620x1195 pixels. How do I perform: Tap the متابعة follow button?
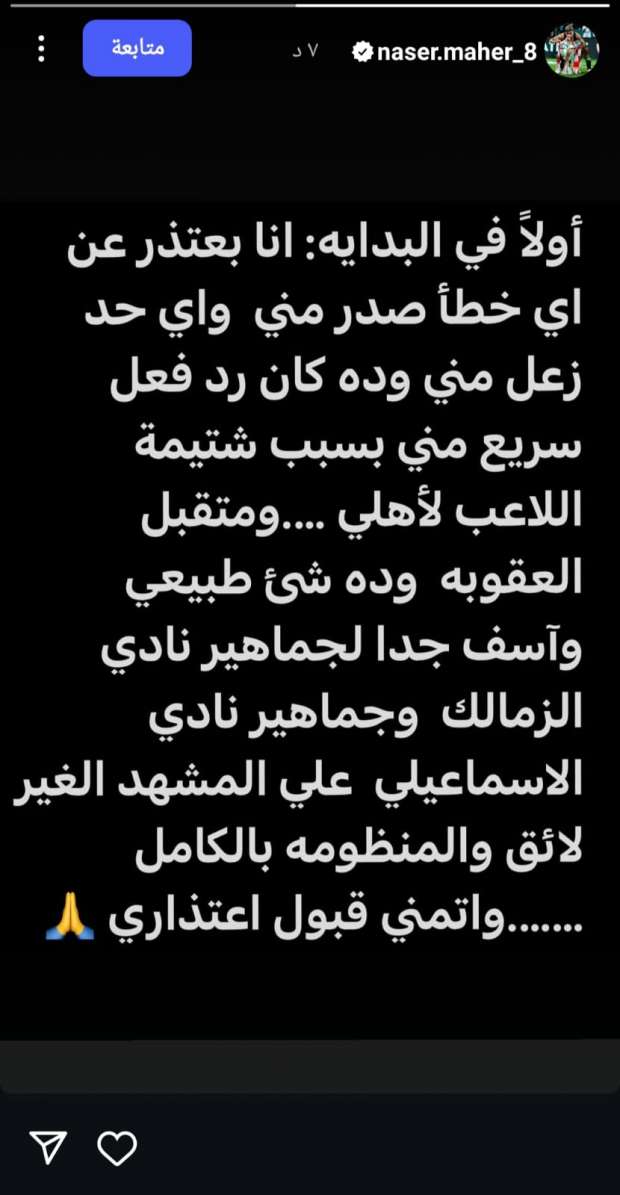pyautogui.click(x=137, y=48)
